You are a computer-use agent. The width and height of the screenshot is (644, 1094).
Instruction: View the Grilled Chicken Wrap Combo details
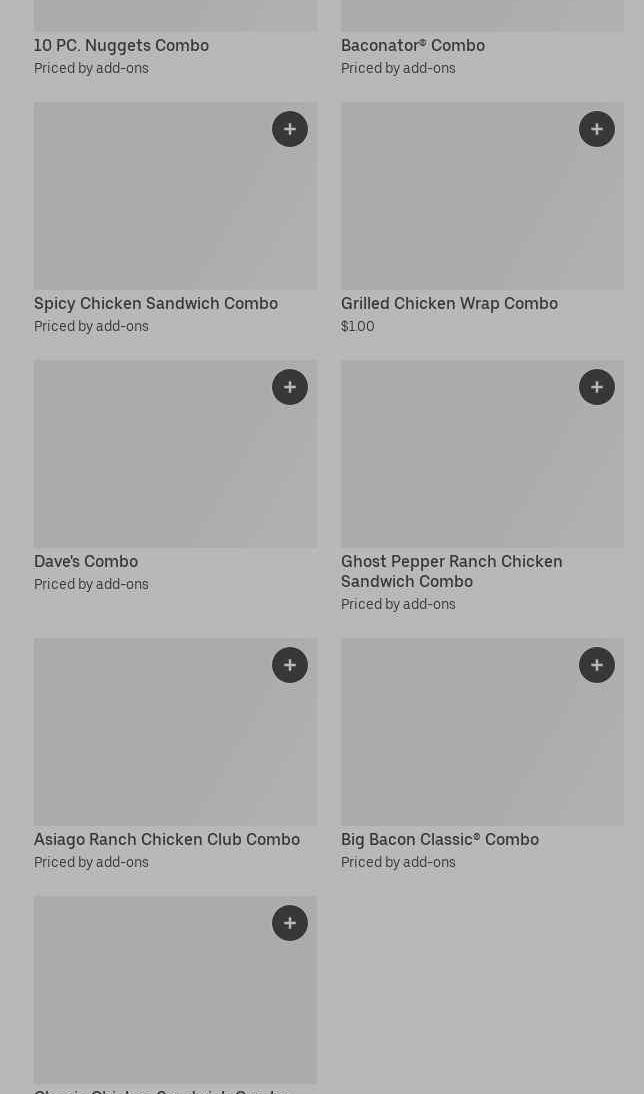click(449, 304)
